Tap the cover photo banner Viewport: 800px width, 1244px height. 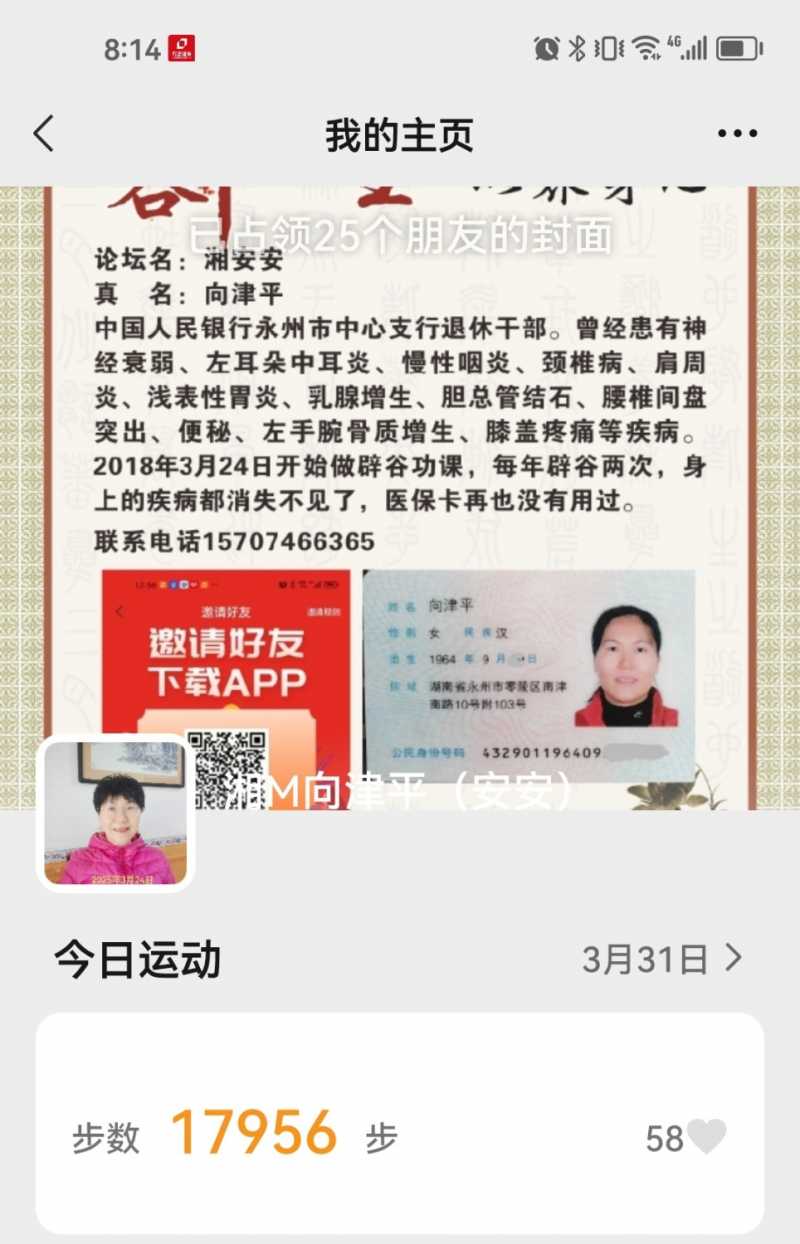point(400,450)
